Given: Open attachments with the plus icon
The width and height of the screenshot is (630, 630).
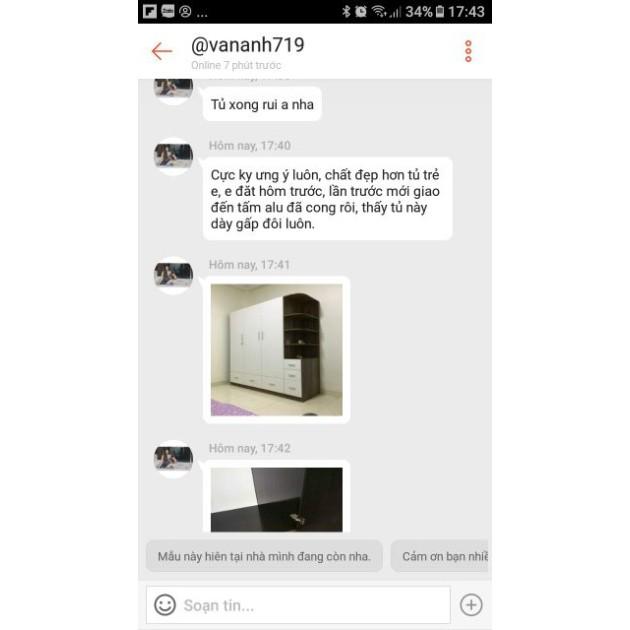Looking at the screenshot, I should click(471, 604).
